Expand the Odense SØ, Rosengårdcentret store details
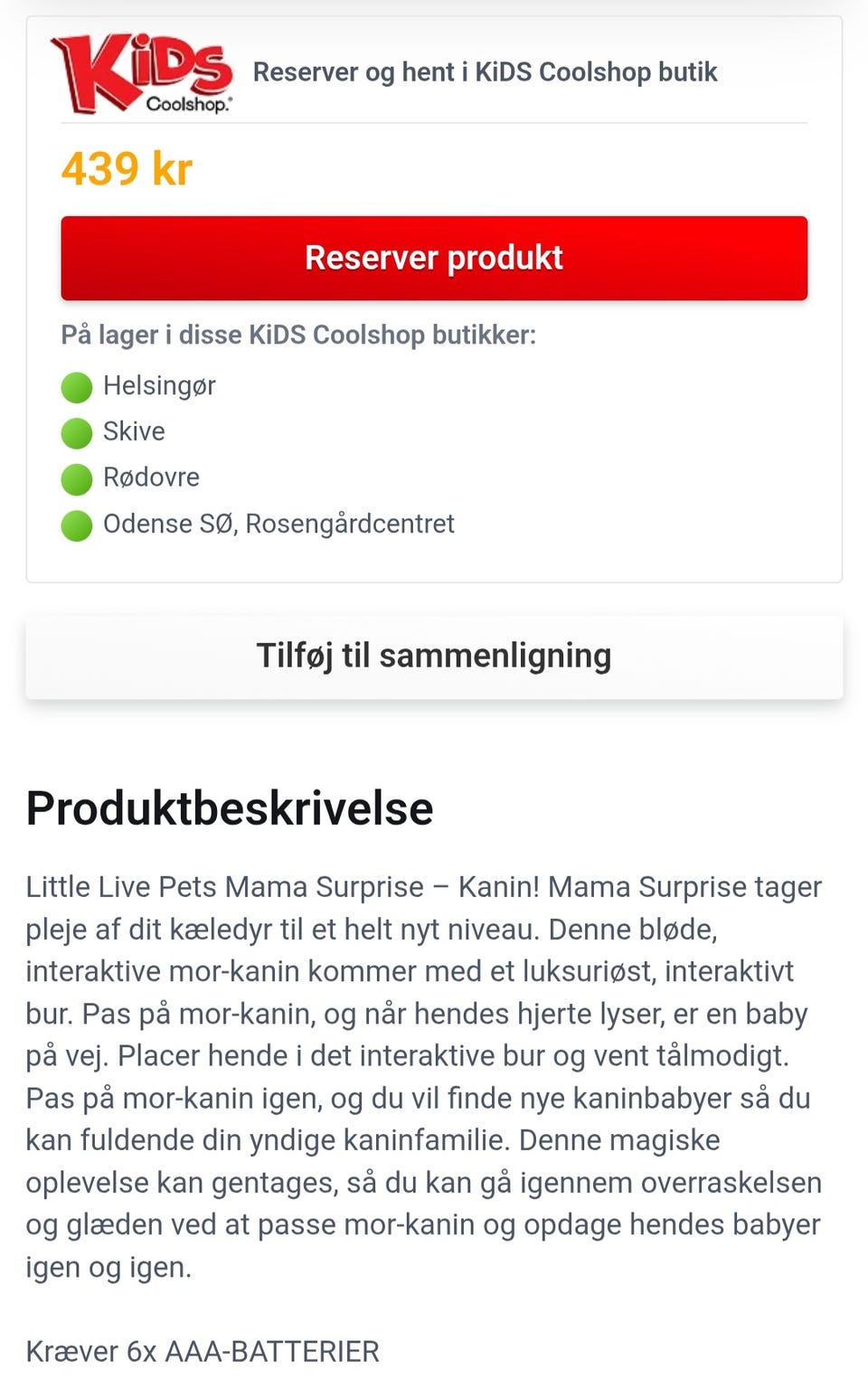This screenshot has width=868, height=1389. tap(278, 524)
